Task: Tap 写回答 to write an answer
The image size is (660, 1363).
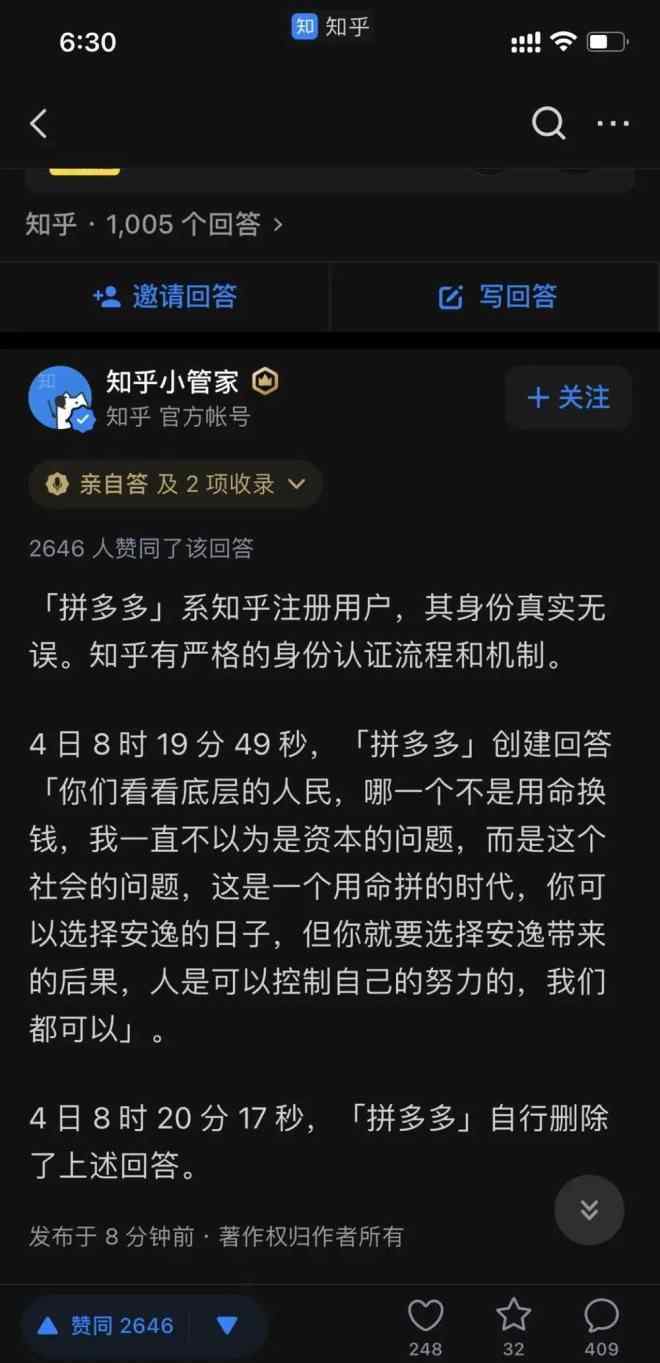Action: pos(497,297)
